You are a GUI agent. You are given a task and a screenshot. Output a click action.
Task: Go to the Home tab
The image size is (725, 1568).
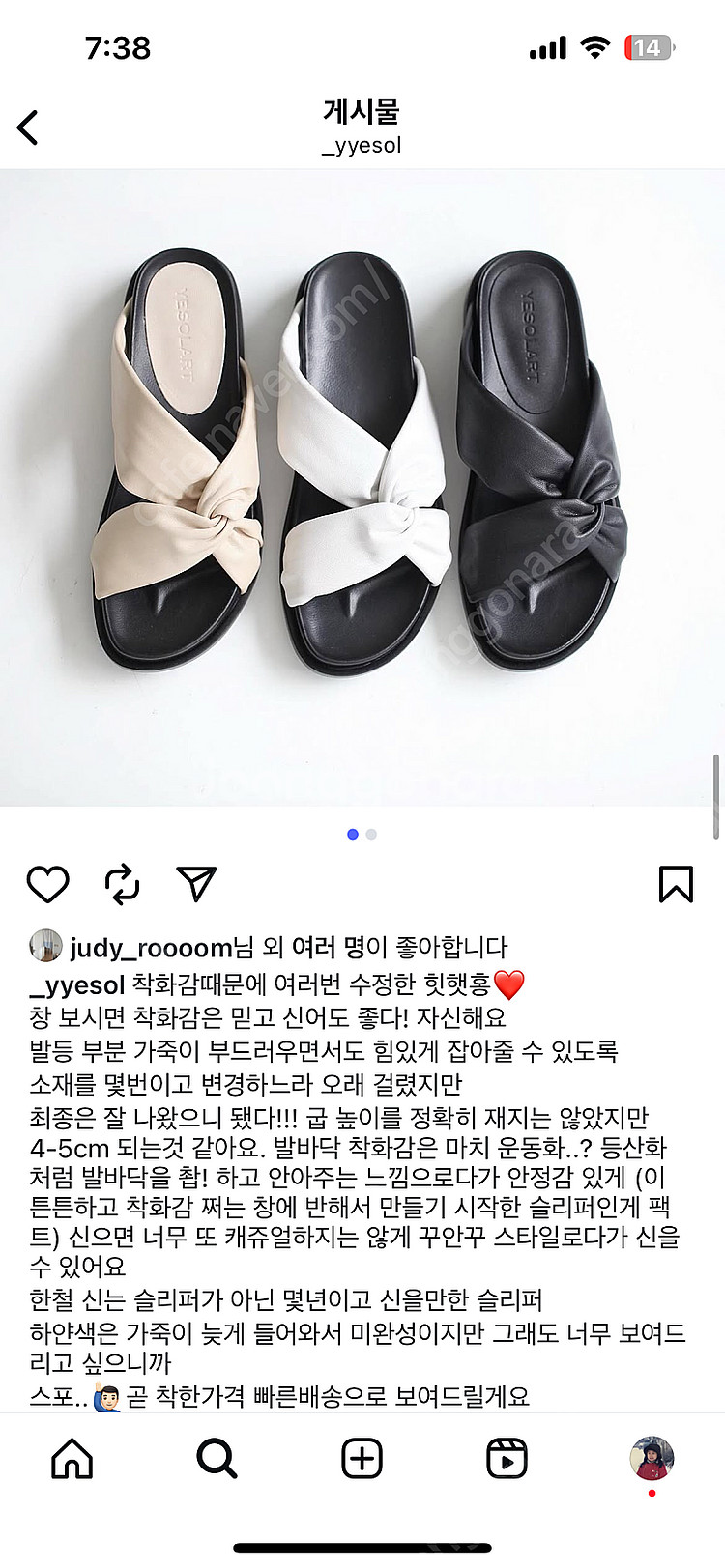(72, 1458)
